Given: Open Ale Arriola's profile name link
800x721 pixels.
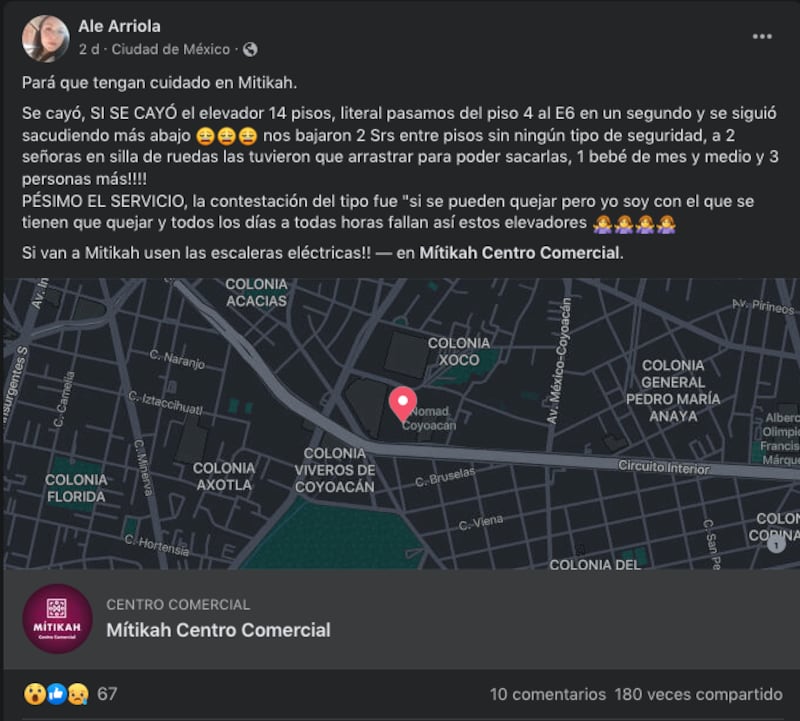Looking at the screenshot, I should 119,26.
